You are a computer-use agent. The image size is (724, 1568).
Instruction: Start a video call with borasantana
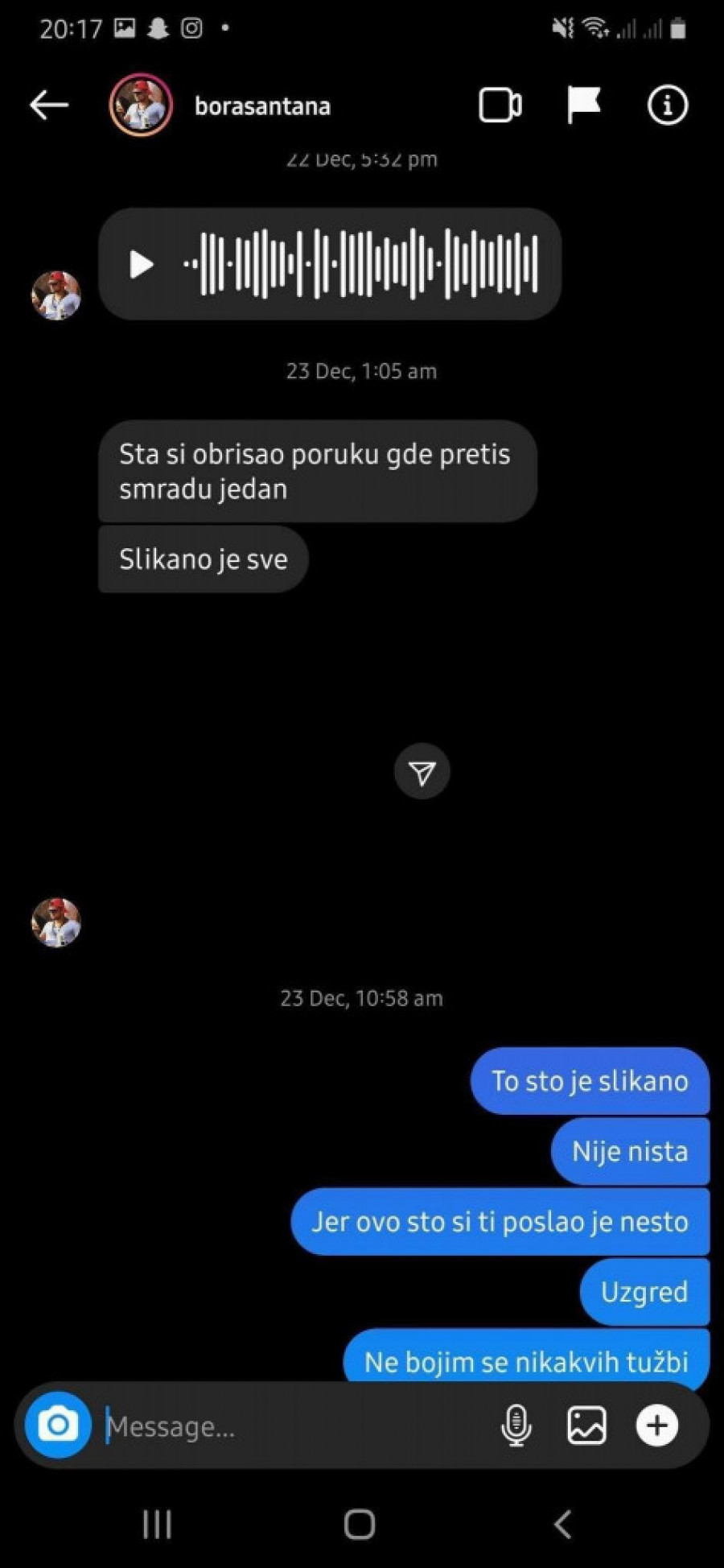point(500,105)
